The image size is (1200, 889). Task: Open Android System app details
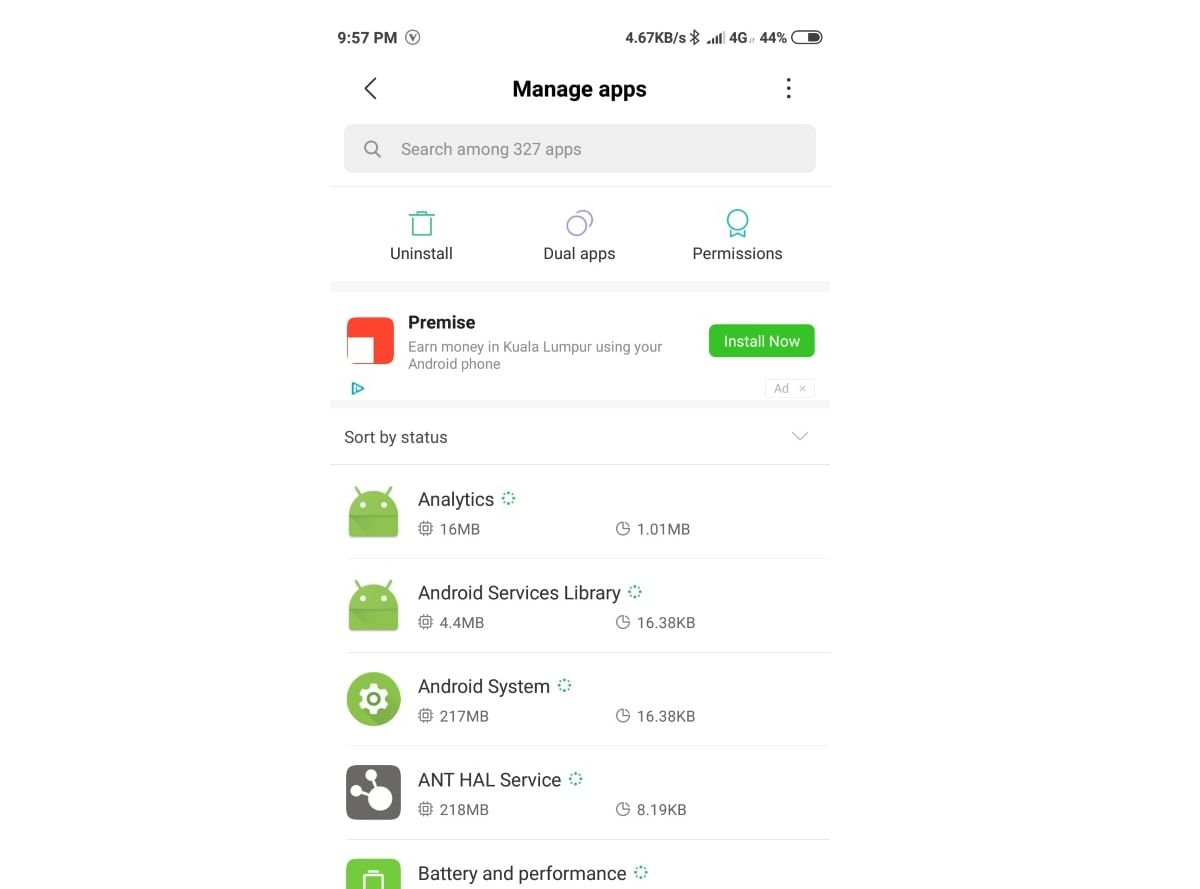(x=580, y=699)
